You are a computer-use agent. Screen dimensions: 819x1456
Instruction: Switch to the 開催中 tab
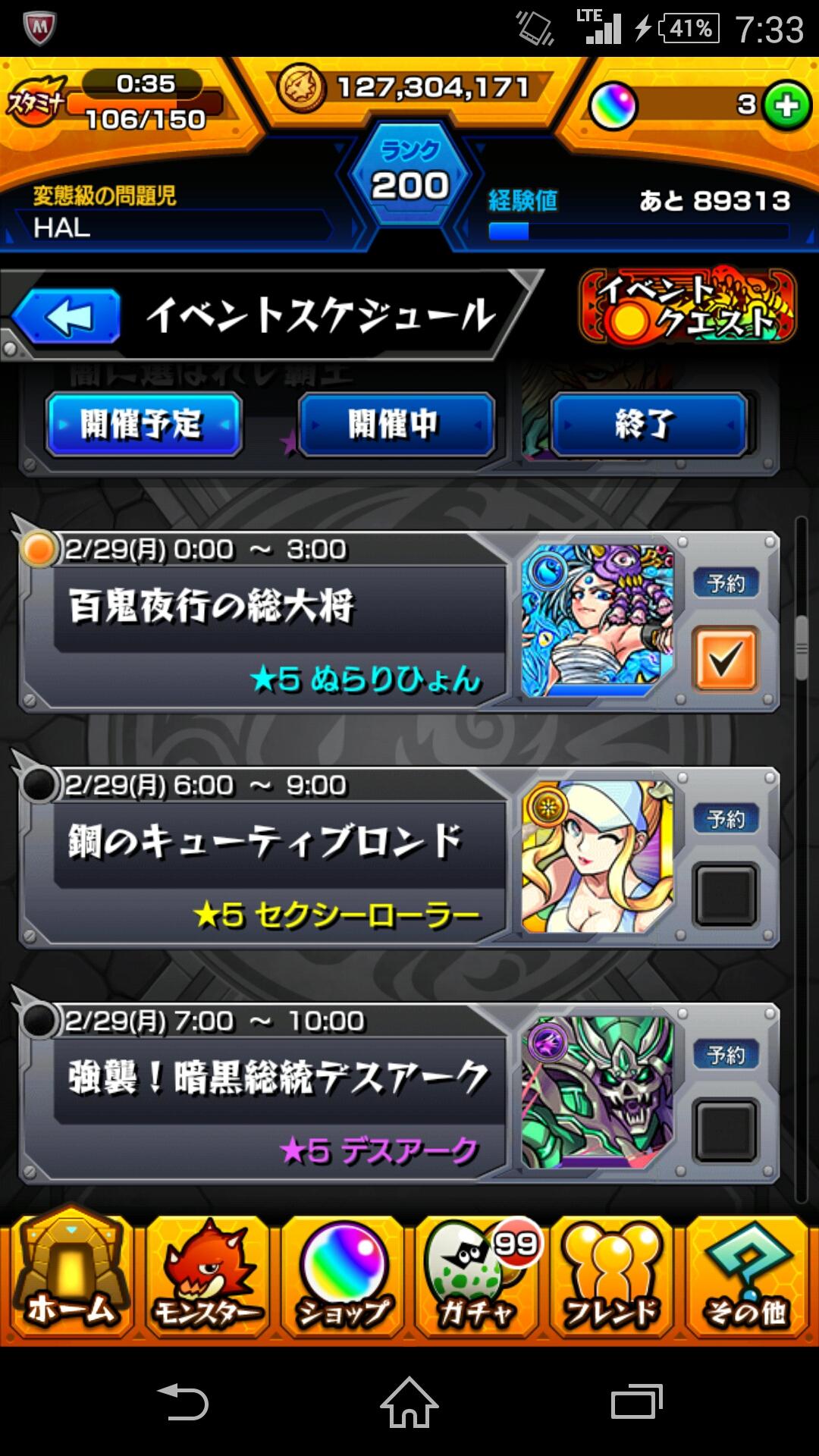tap(397, 426)
